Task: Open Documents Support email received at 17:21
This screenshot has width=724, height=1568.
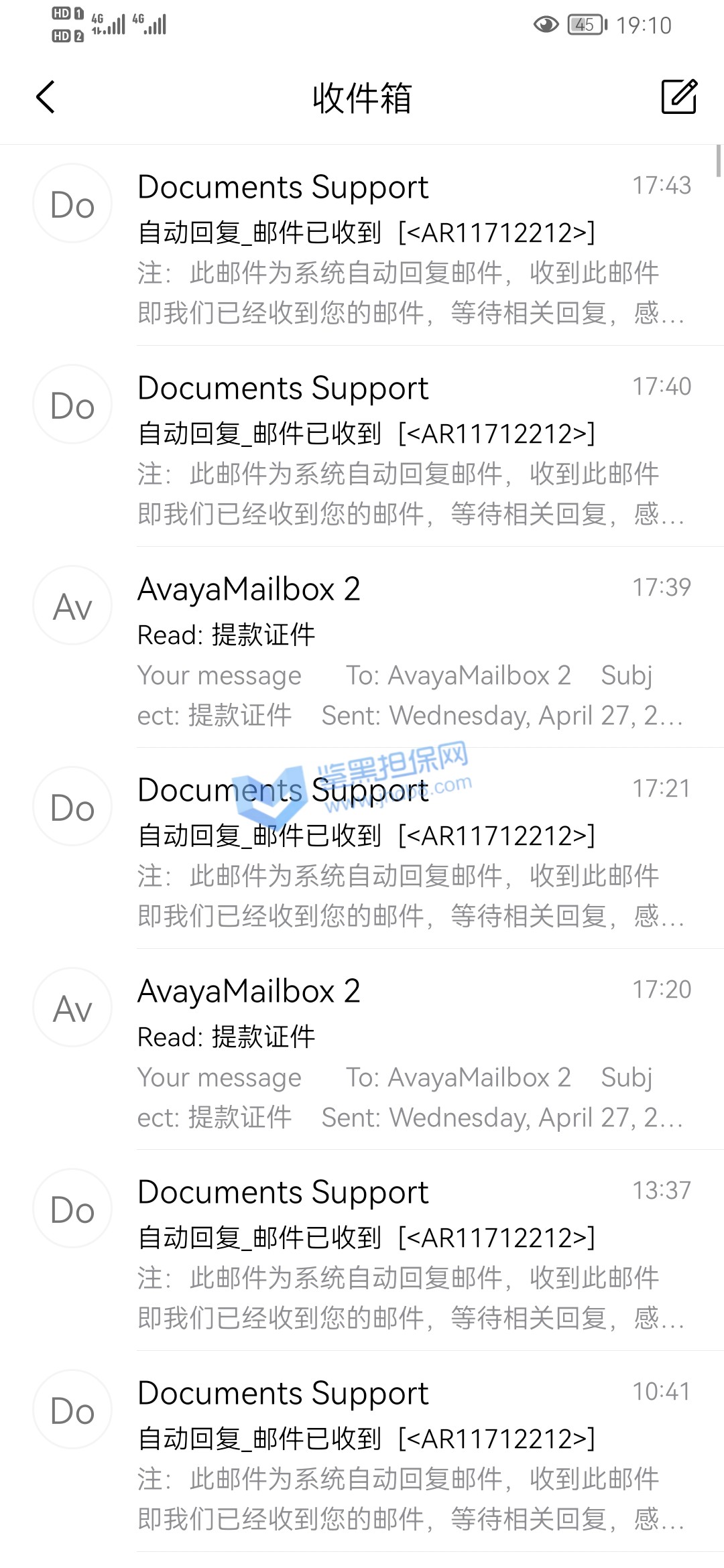Action: point(402,851)
